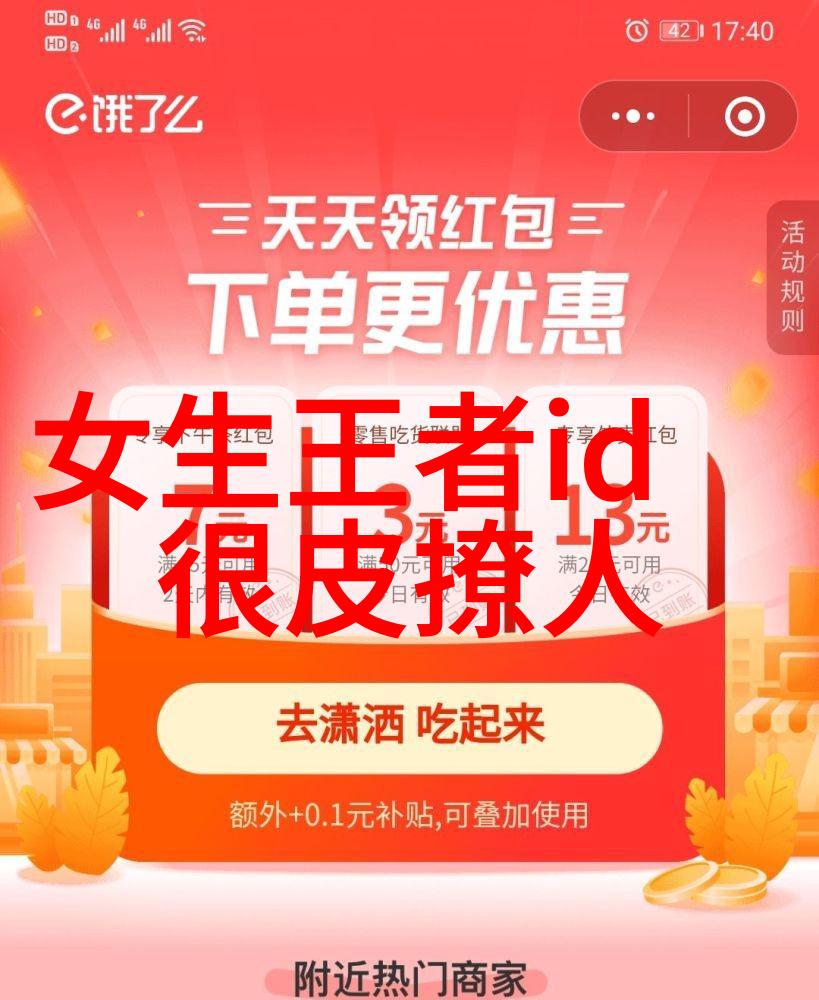Close the Ele.me mini program

tap(744, 117)
